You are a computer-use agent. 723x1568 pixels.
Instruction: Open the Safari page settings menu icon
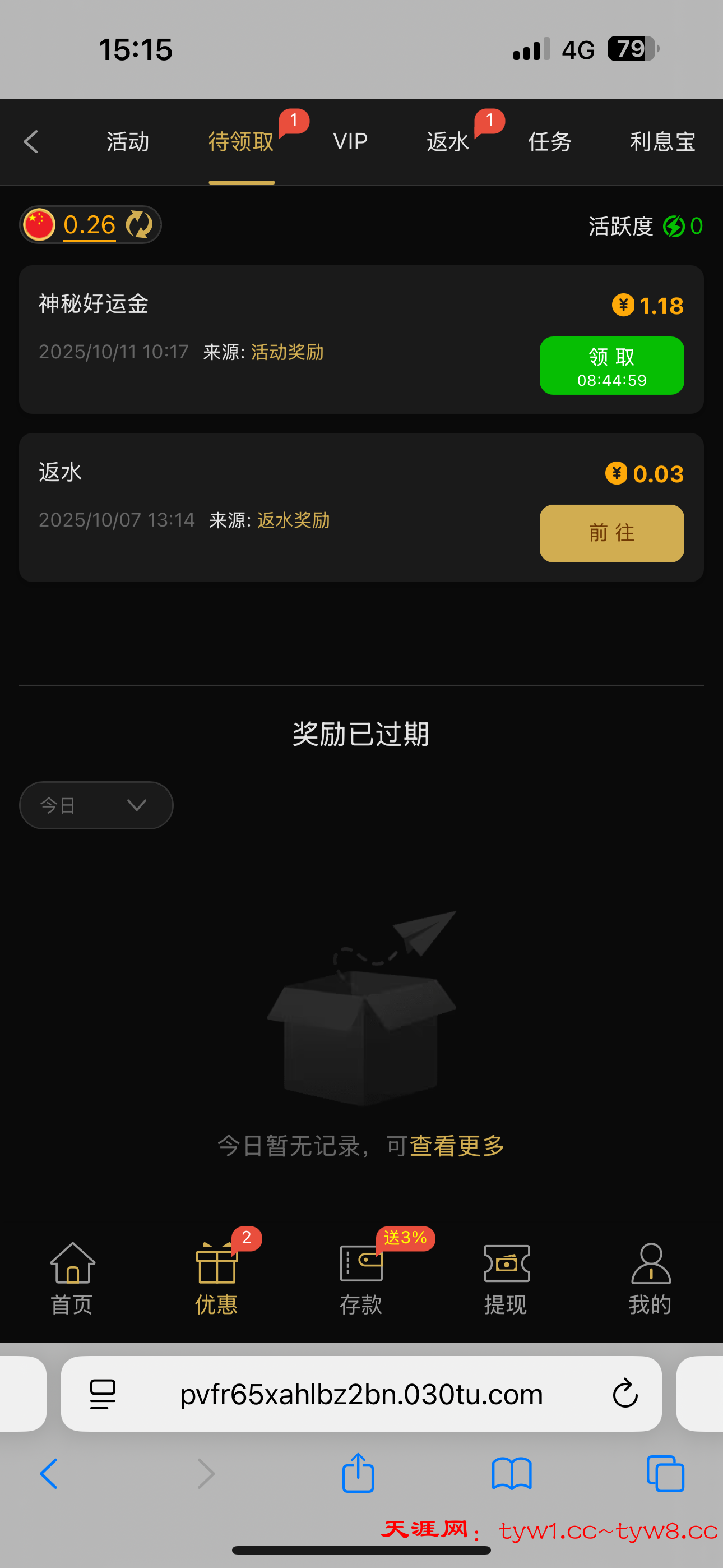tap(103, 1393)
